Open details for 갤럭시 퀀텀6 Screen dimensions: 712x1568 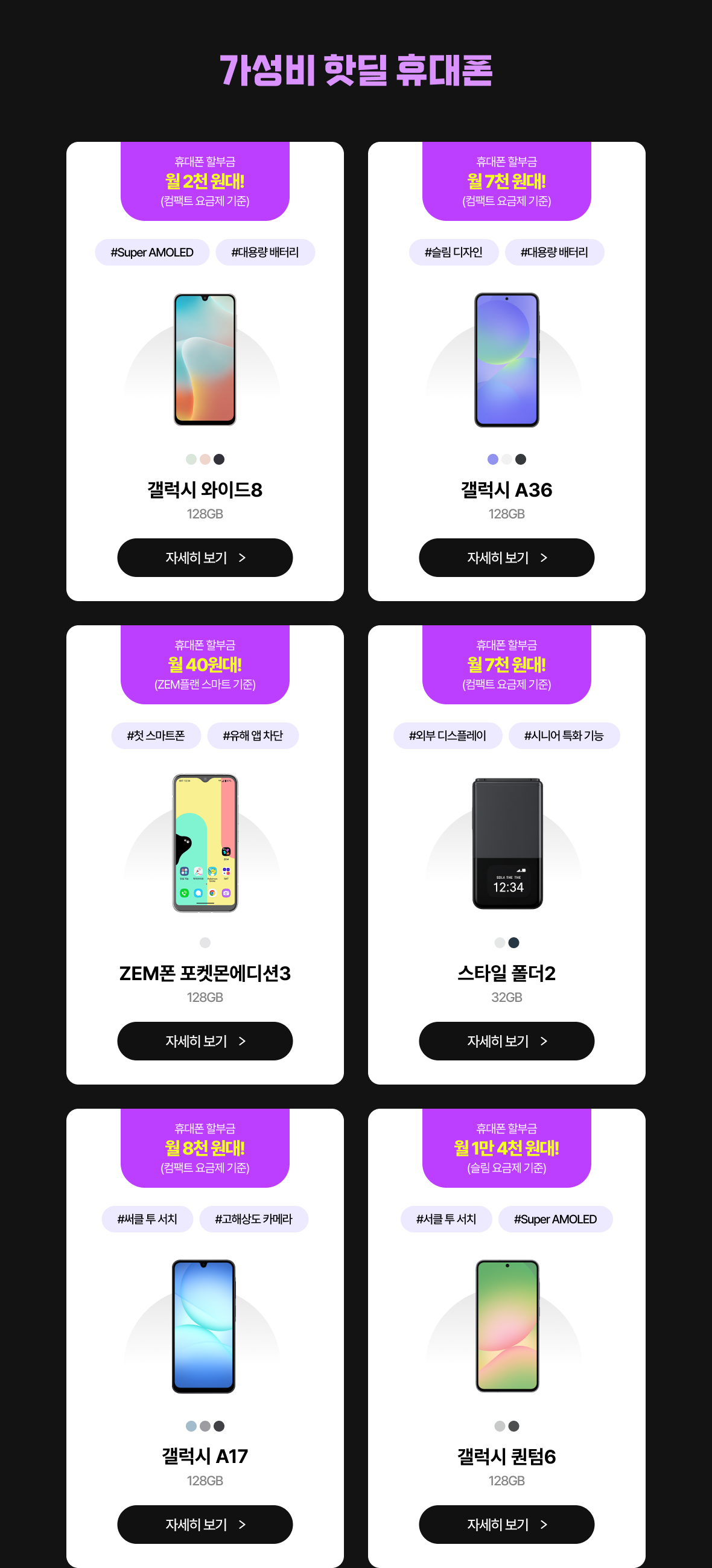(x=506, y=1524)
